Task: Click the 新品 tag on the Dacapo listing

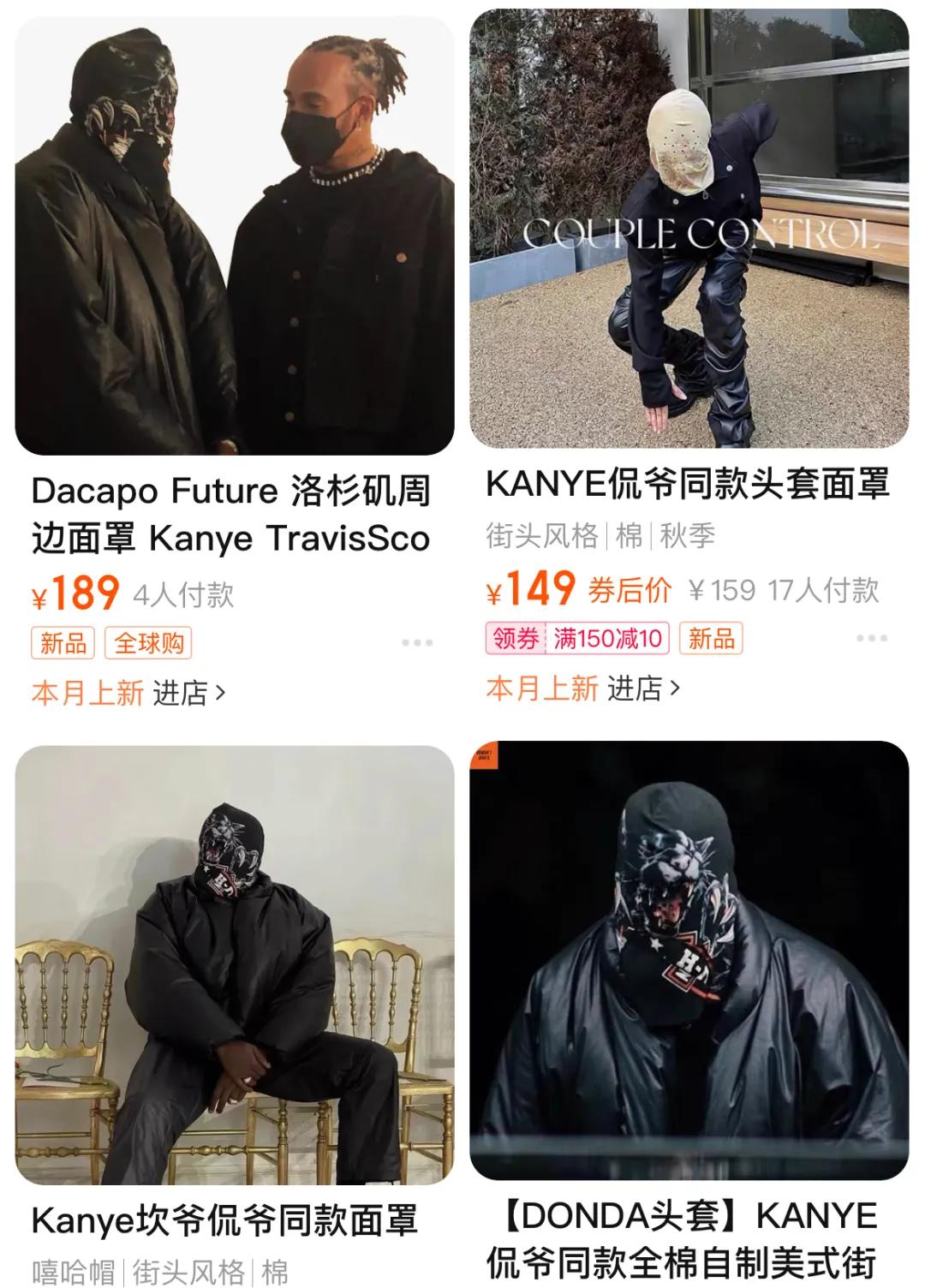Action: point(62,642)
